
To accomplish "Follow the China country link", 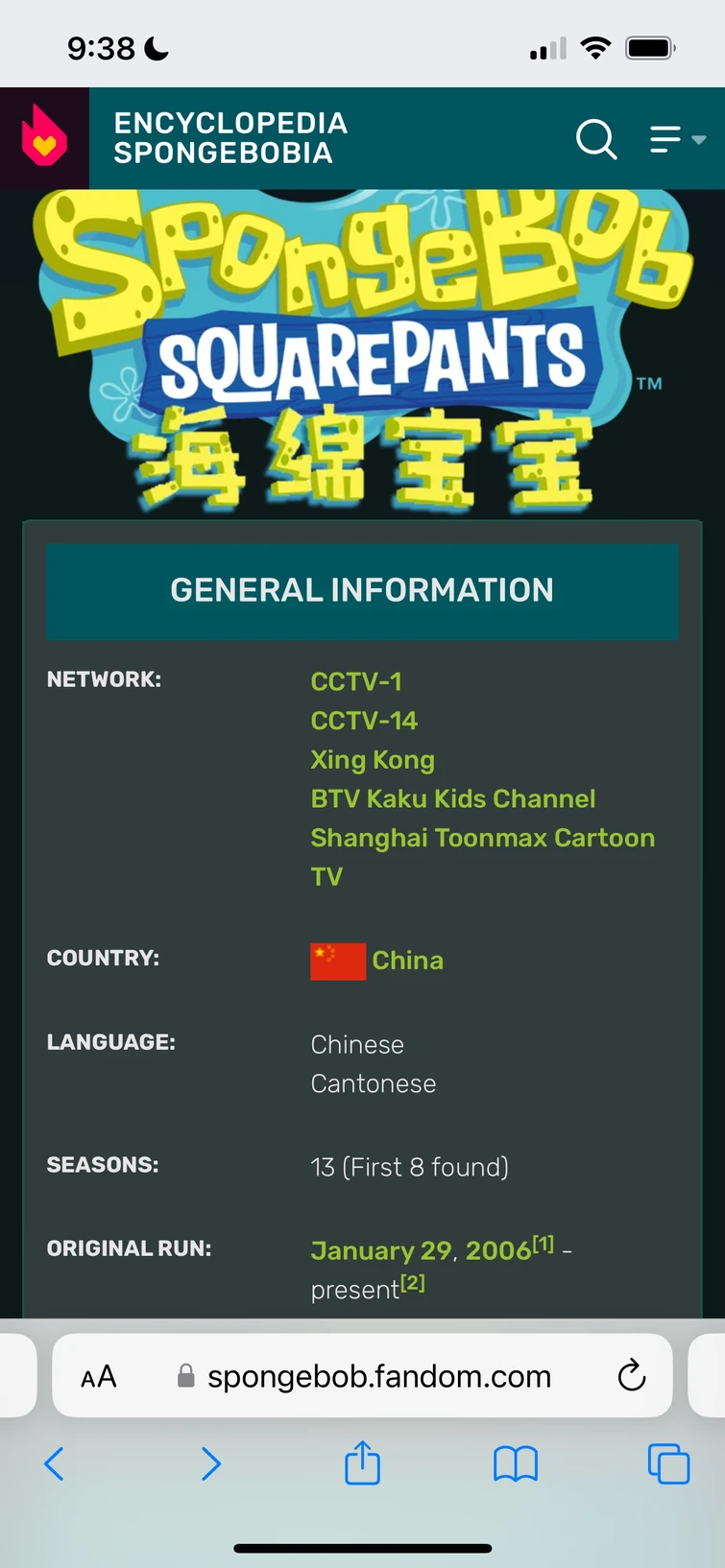I will [x=408, y=961].
